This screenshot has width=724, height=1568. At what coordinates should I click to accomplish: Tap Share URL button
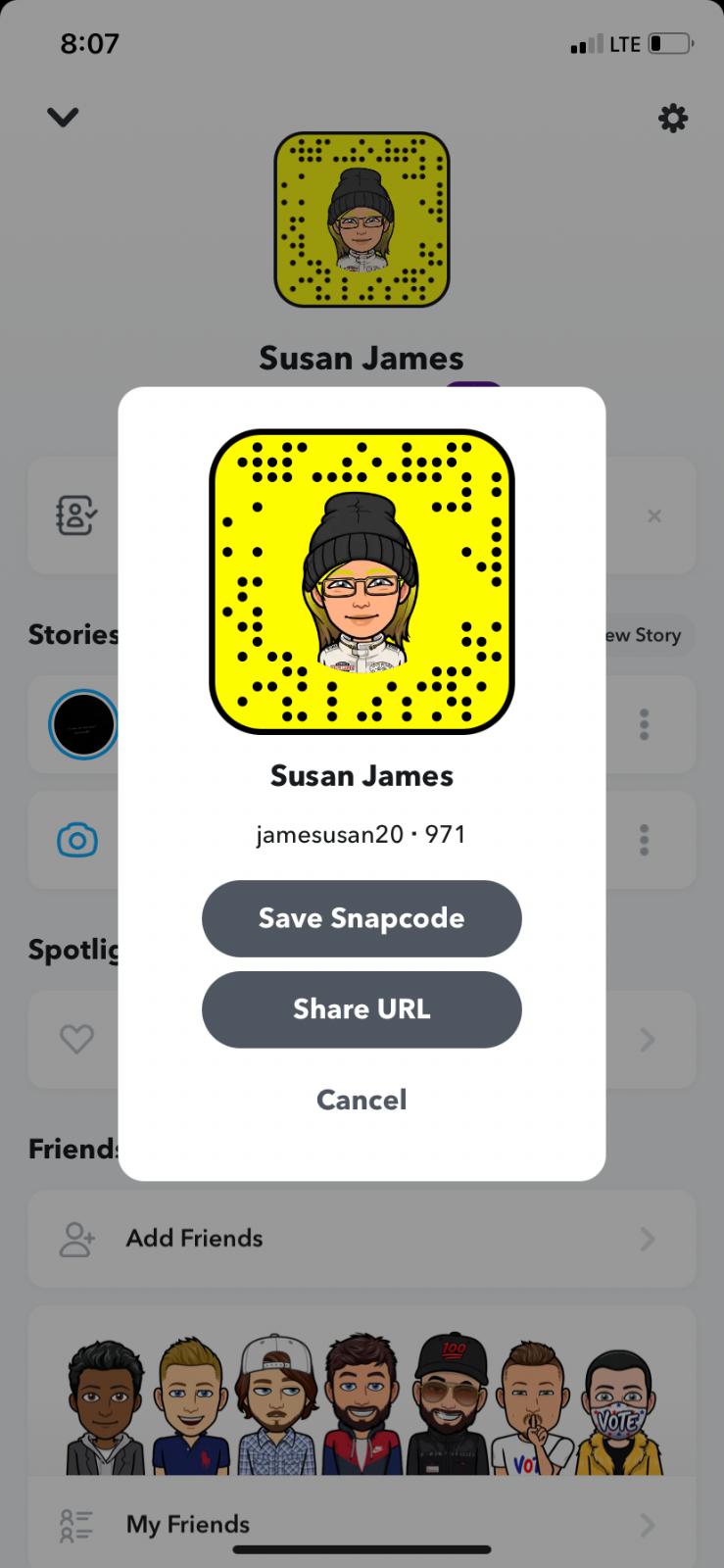(362, 1009)
